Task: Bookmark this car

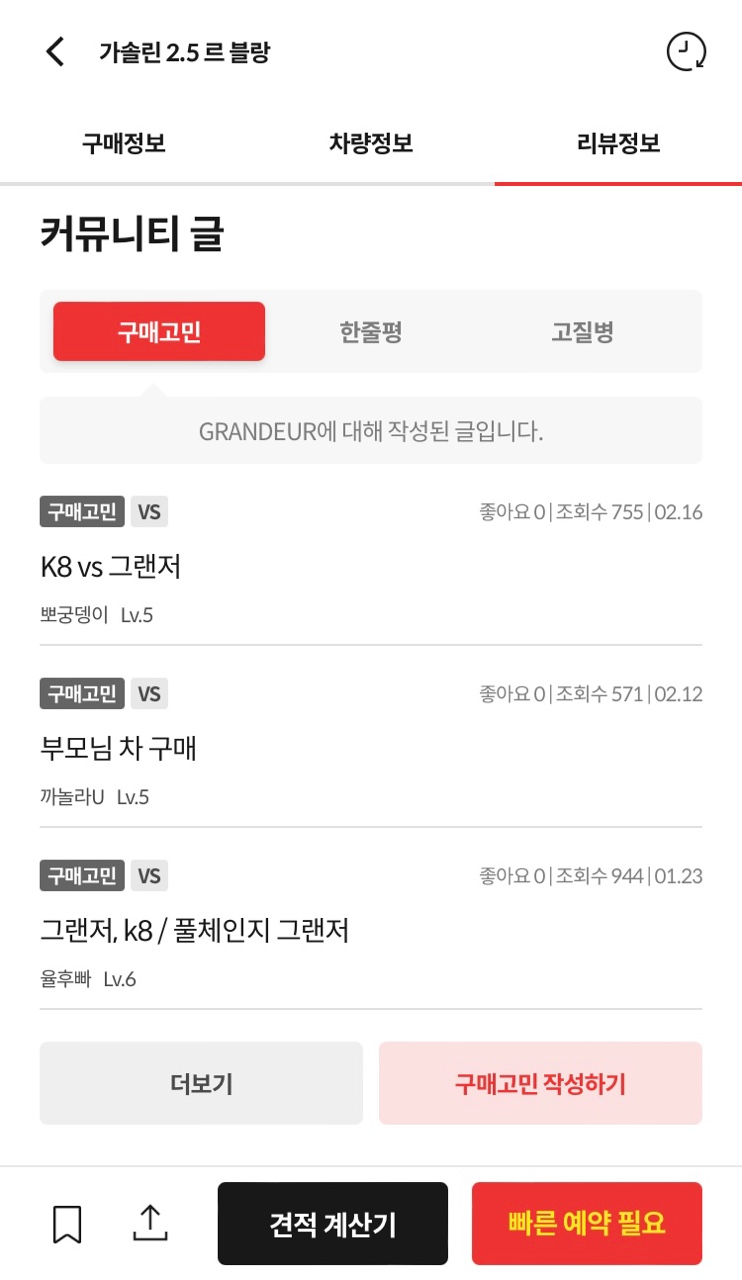Action: [67, 1224]
